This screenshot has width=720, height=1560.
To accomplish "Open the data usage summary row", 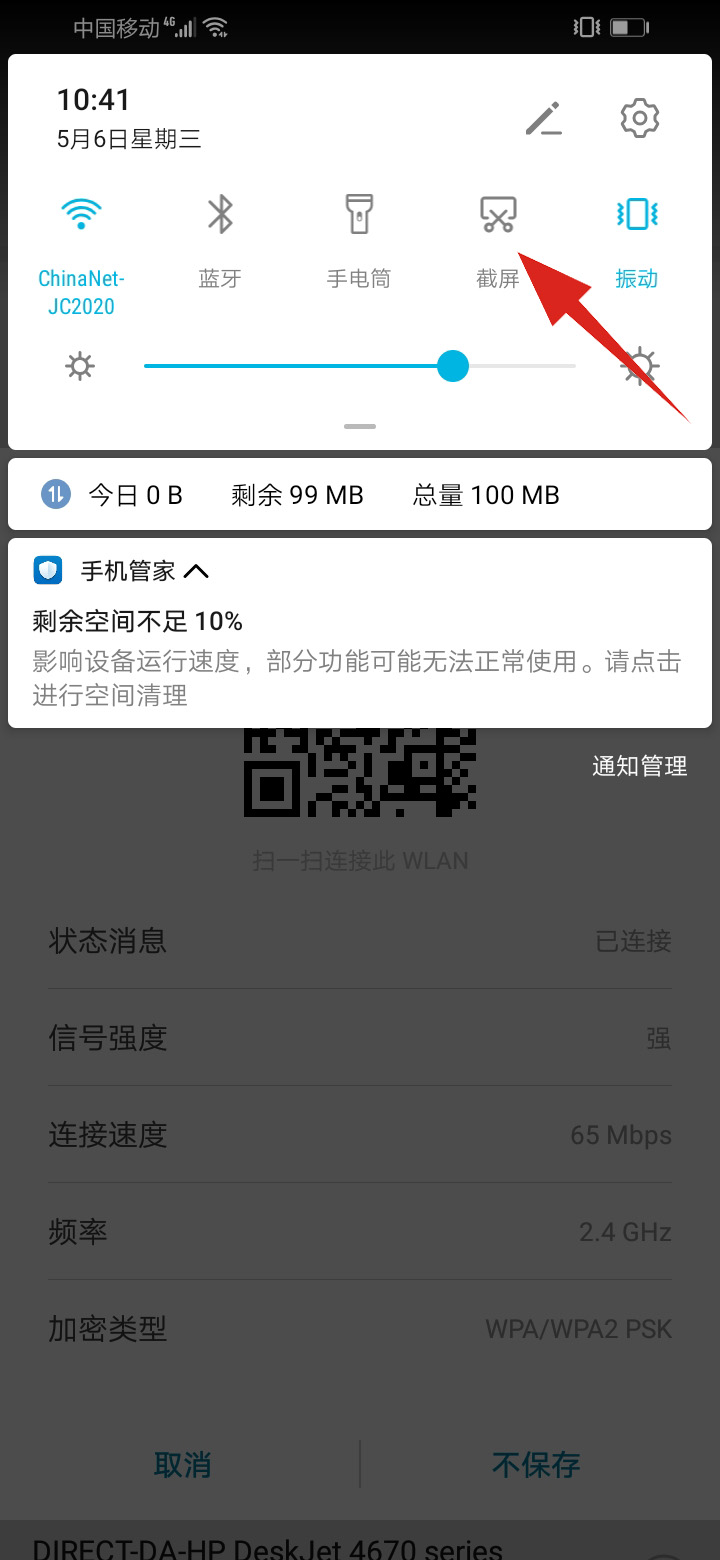I will click(360, 494).
